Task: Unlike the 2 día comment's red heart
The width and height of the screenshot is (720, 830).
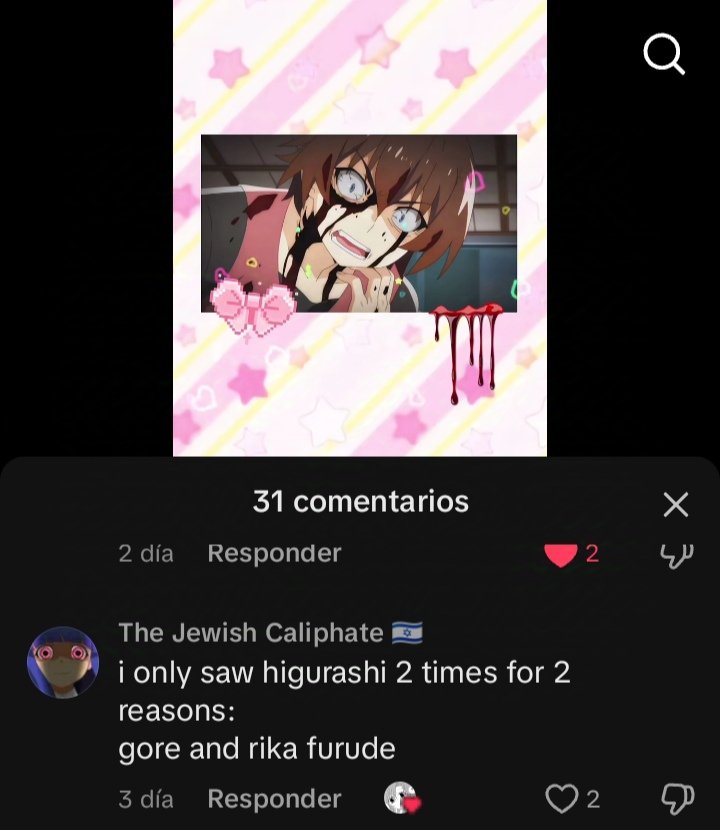Action: 561,554
